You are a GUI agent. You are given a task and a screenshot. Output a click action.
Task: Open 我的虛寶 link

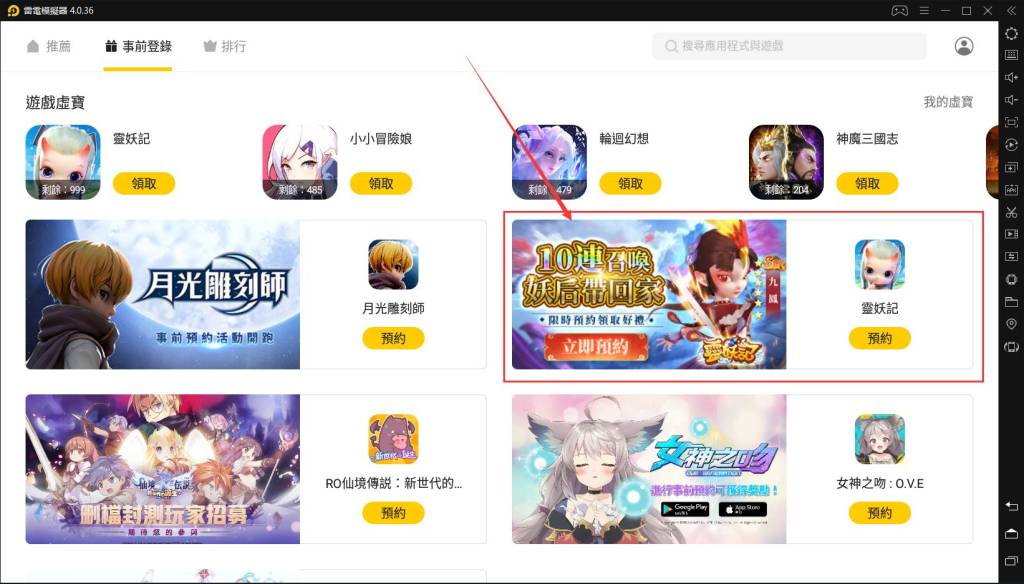coord(947,102)
